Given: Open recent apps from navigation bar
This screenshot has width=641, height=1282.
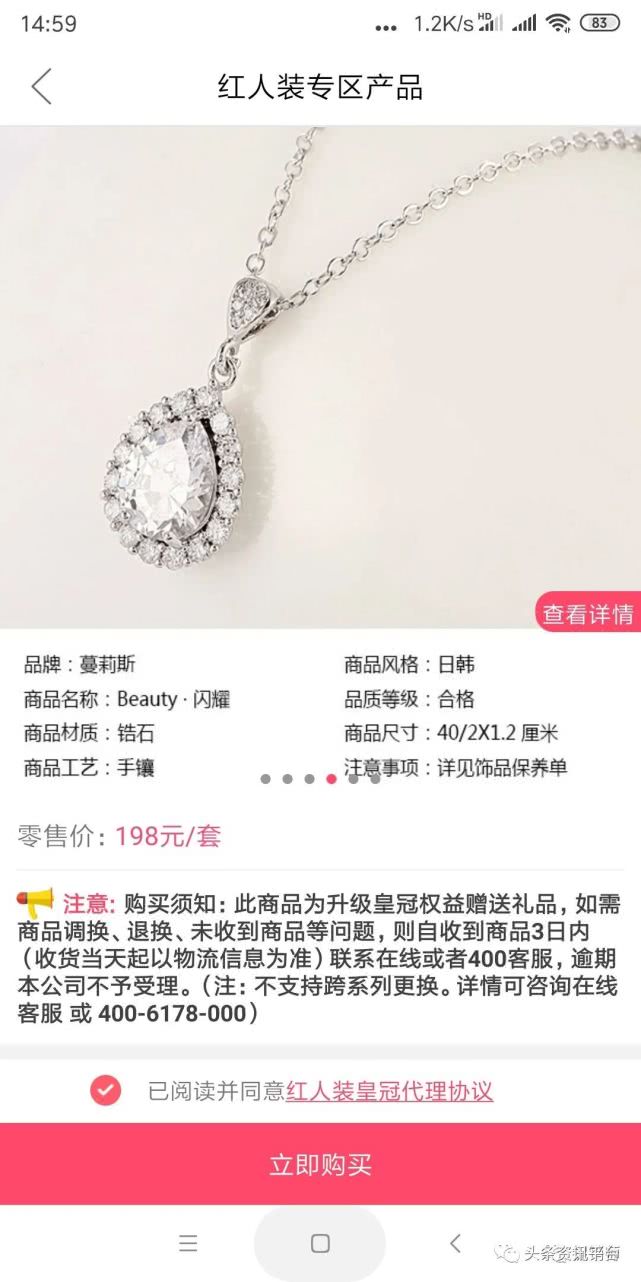Looking at the screenshot, I should pos(188,1243).
